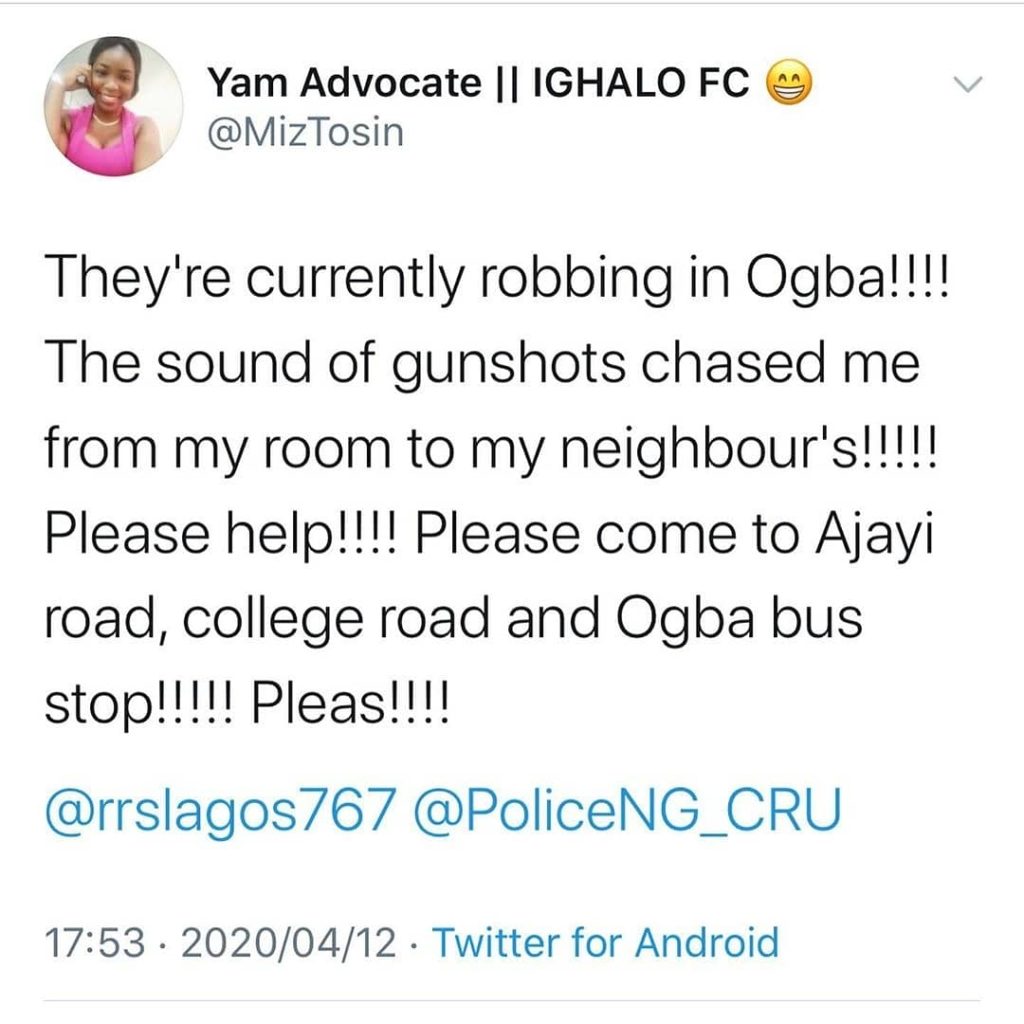The image size is (1024, 1024).
Task: Open the @PoliceNG_CRU mention
Action: click(x=626, y=813)
